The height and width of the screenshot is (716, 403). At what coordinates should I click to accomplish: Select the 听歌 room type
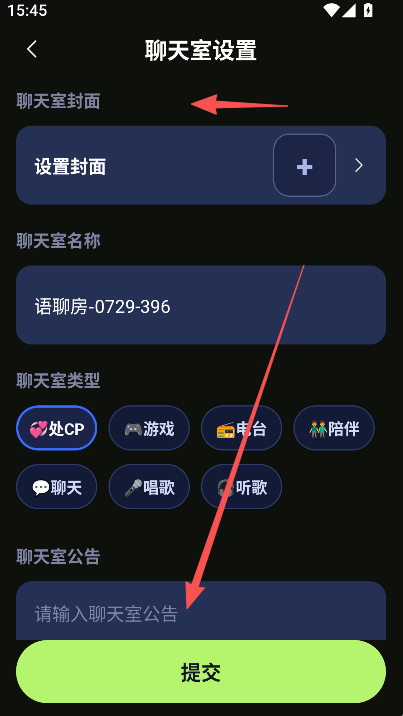click(241, 487)
